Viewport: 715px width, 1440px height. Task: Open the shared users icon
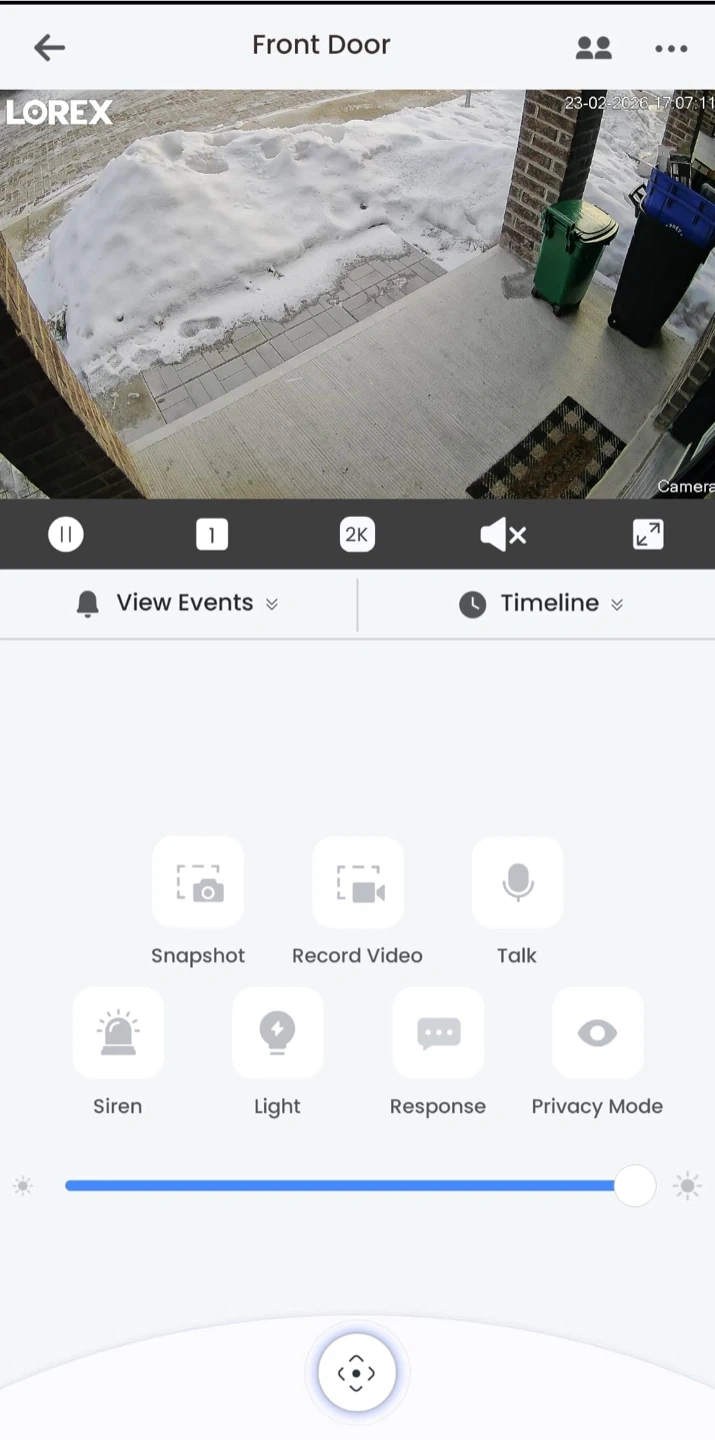coord(593,47)
